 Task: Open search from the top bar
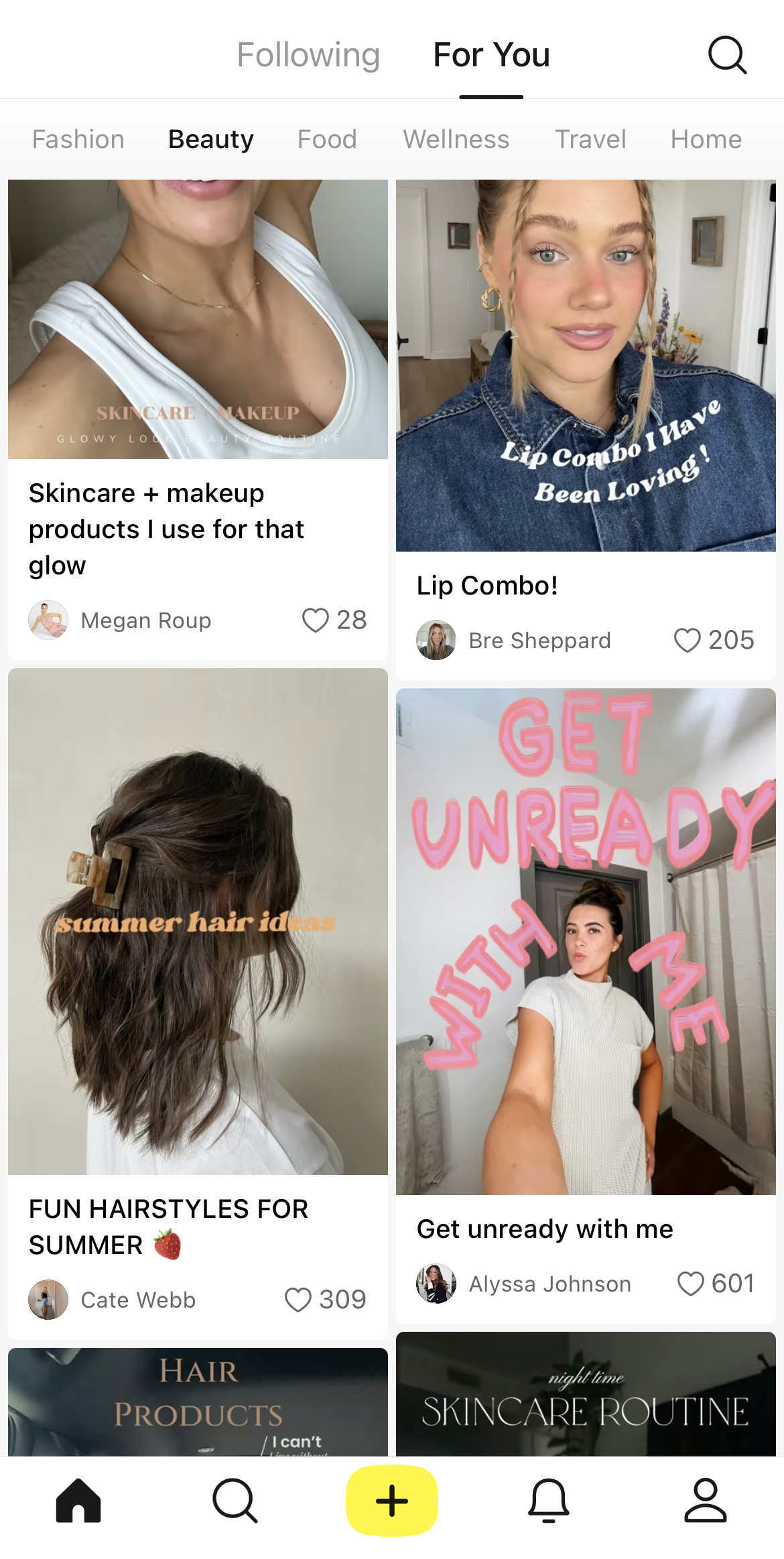[727, 55]
